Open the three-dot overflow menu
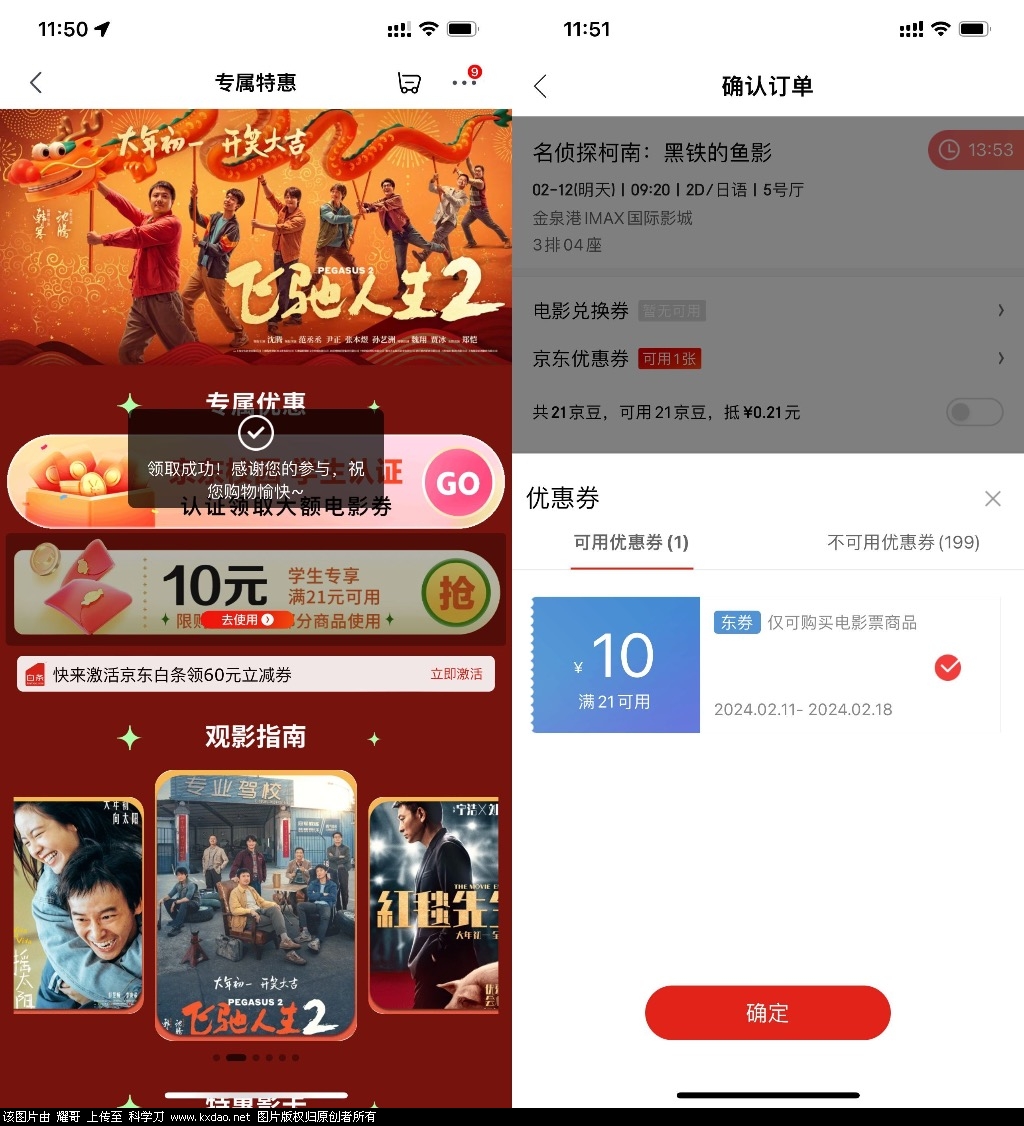This screenshot has width=1024, height=1126. [x=464, y=83]
